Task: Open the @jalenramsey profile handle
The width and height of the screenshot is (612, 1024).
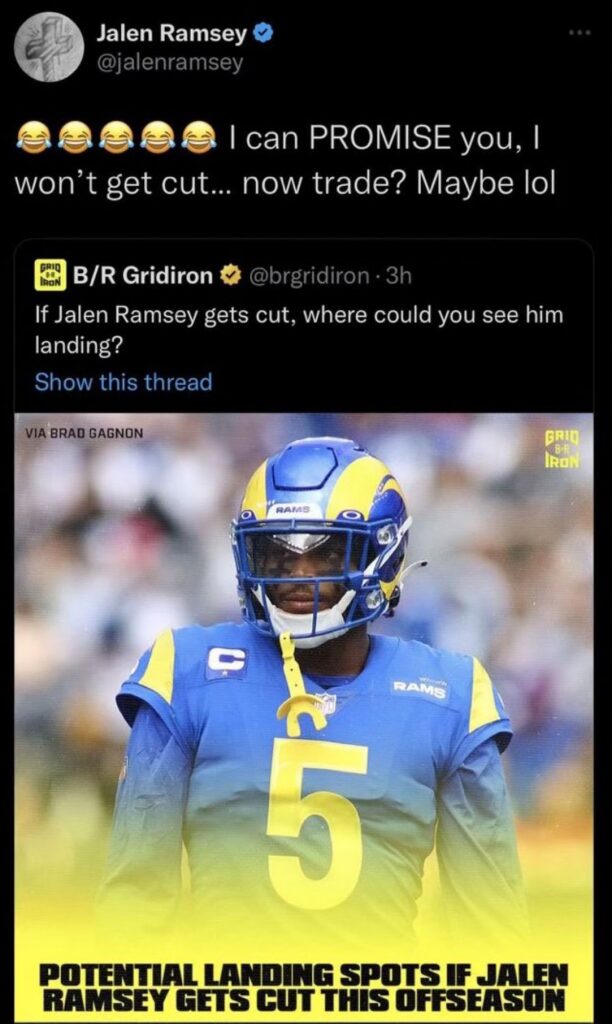Action: tap(169, 63)
